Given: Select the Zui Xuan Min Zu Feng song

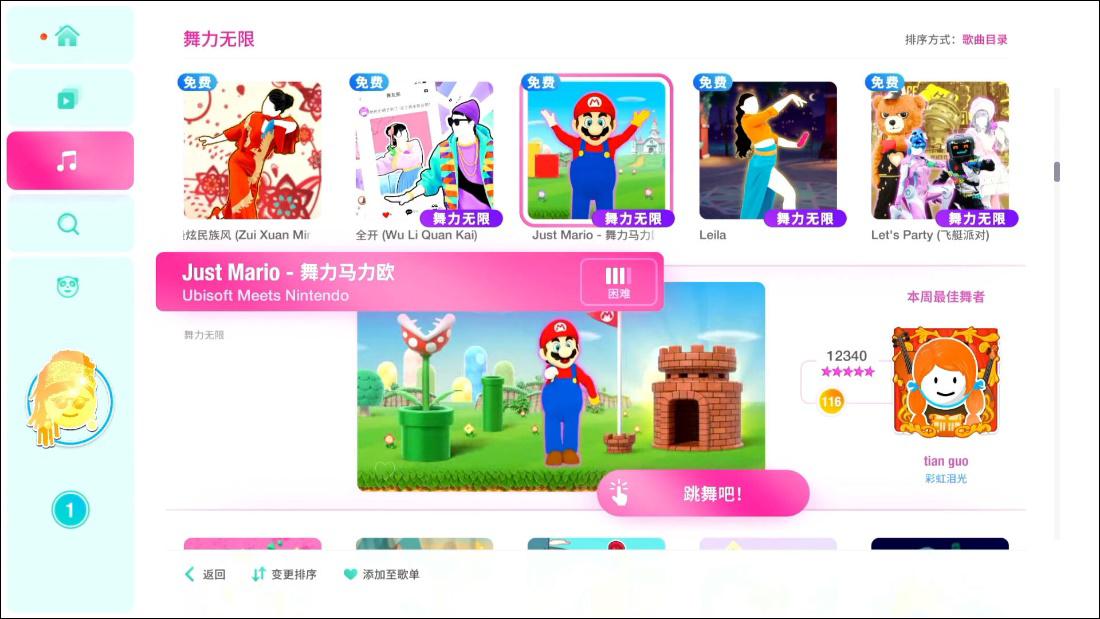Looking at the screenshot, I should [252, 151].
